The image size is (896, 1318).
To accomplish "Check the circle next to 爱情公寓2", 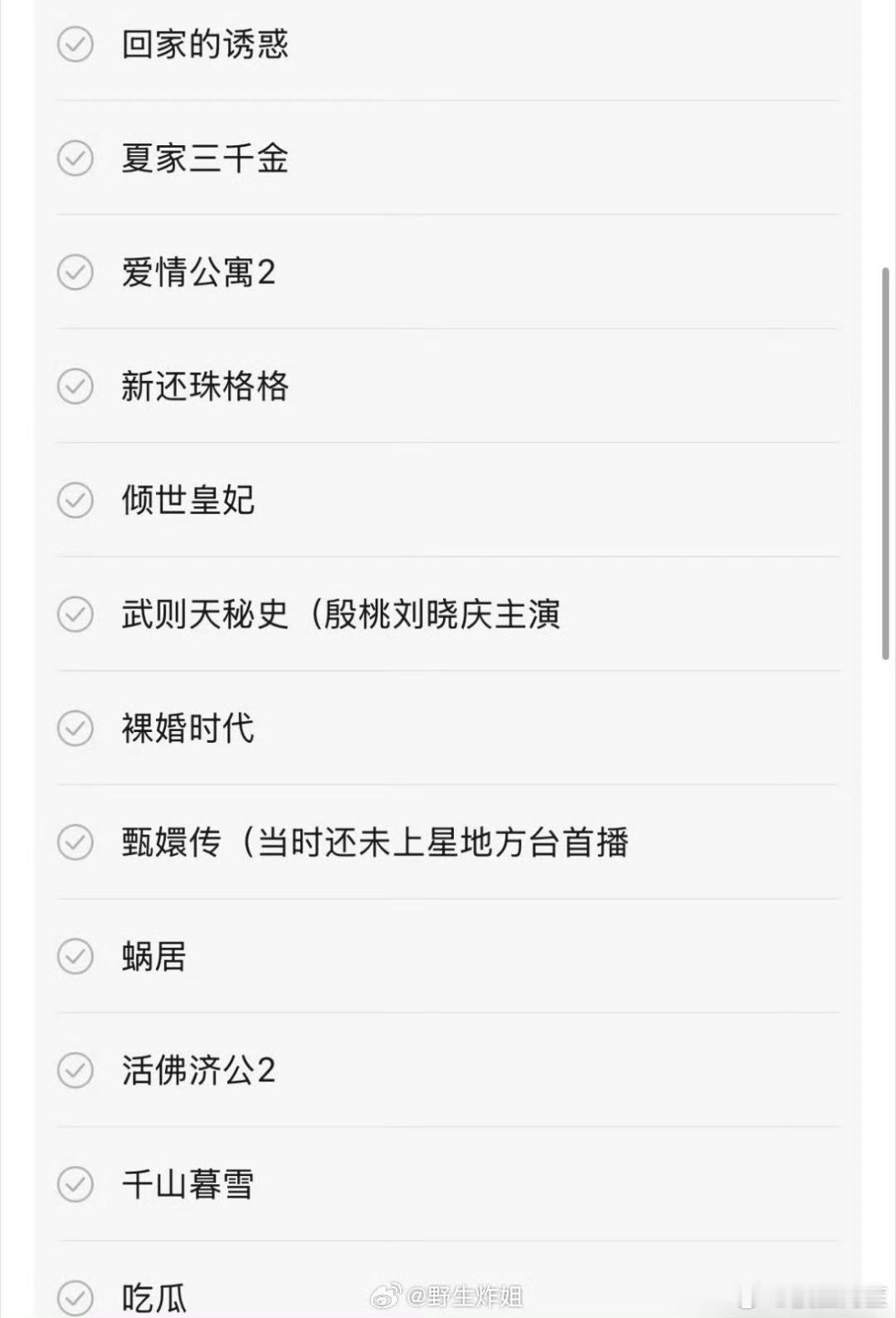I will click(x=75, y=273).
